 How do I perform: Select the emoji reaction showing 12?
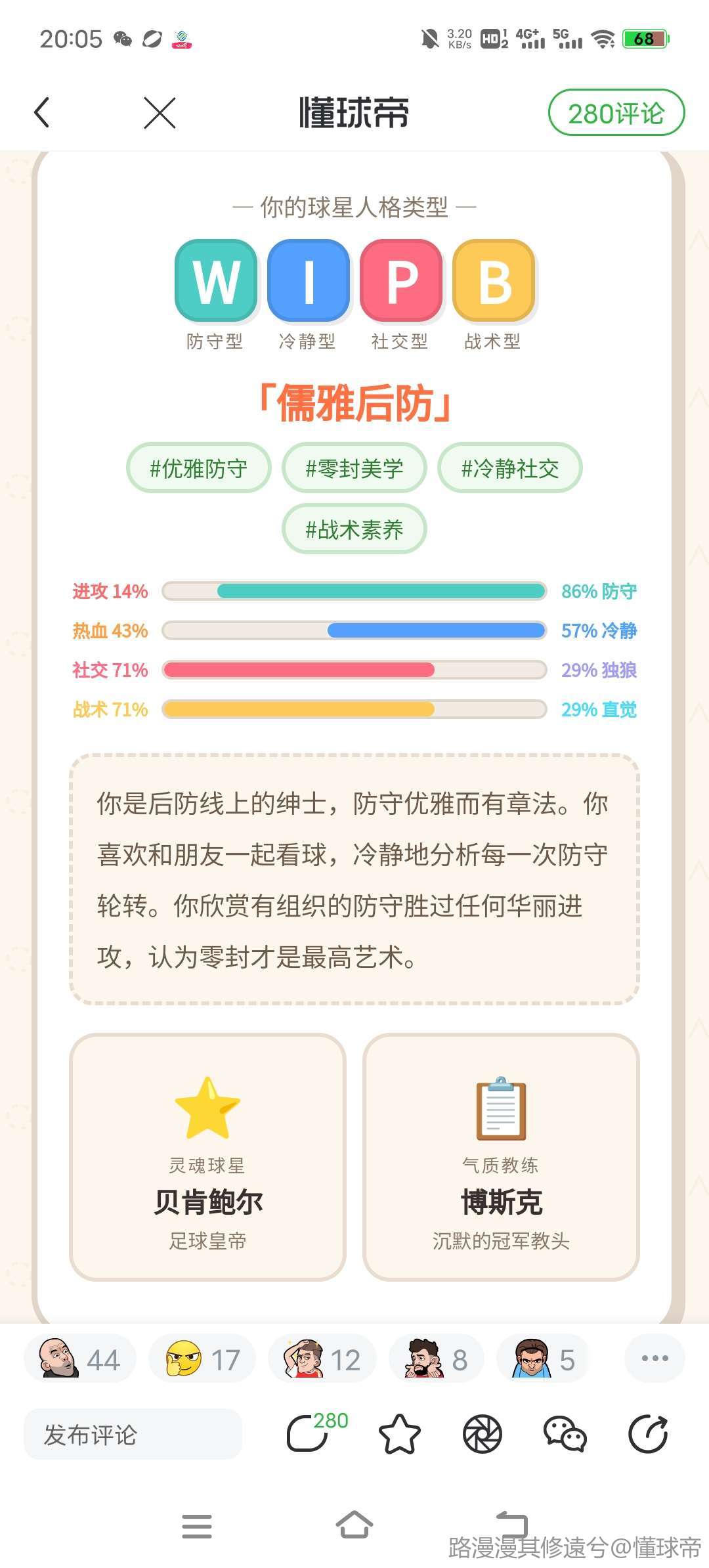tap(322, 1359)
